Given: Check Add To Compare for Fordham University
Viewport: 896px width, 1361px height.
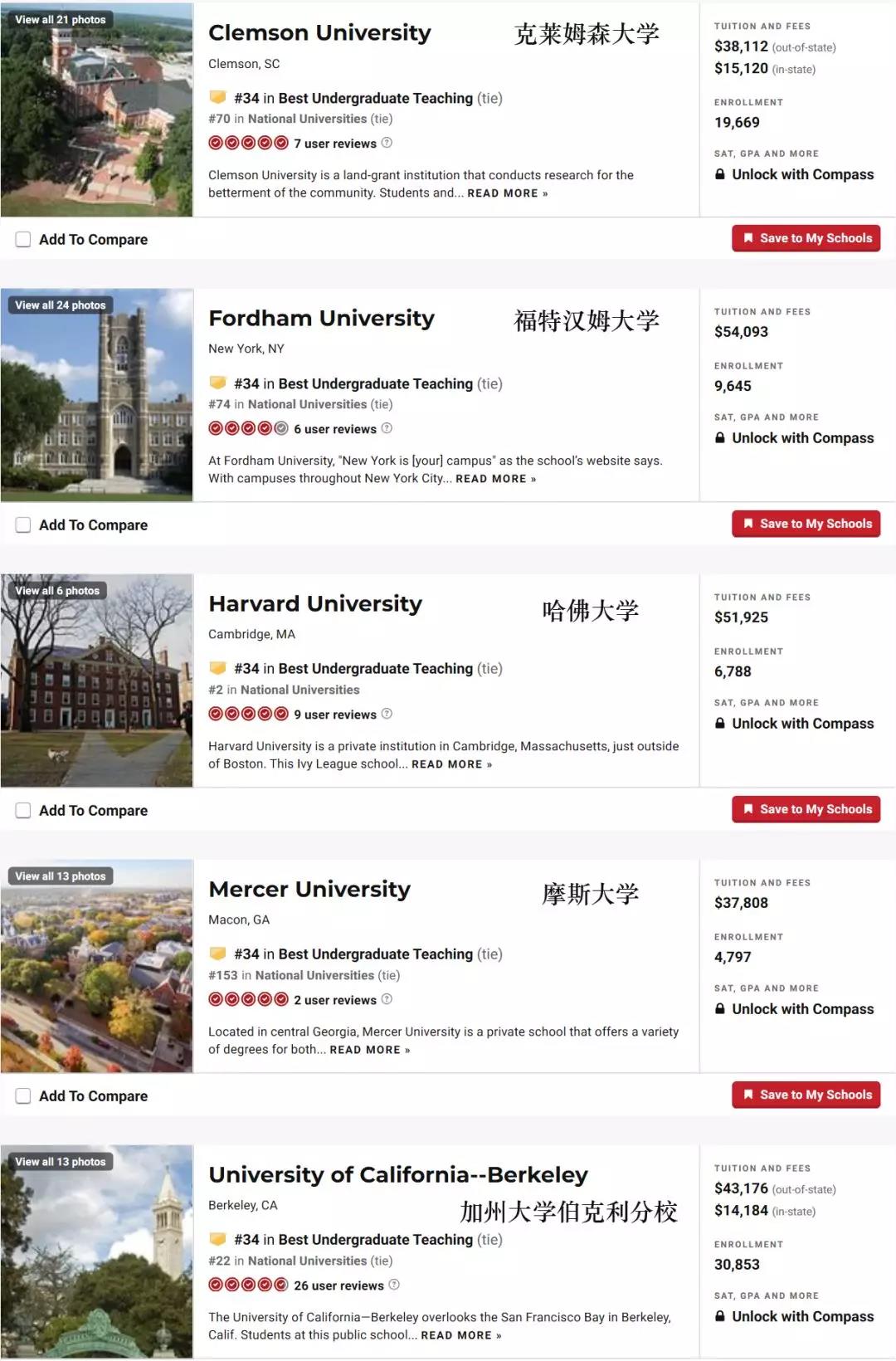Looking at the screenshot, I should coord(23,525).
